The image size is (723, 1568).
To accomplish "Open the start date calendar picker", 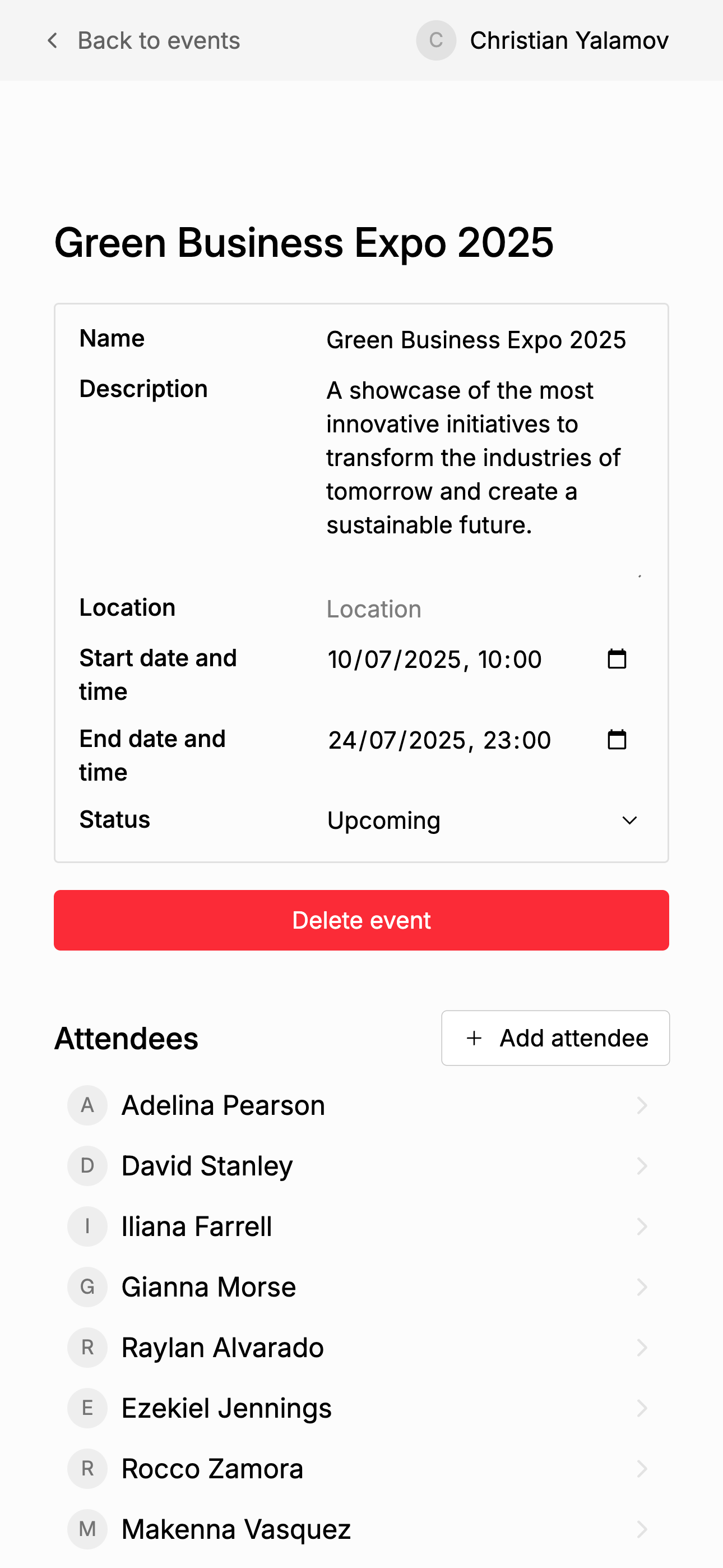I will coord(617,659).
